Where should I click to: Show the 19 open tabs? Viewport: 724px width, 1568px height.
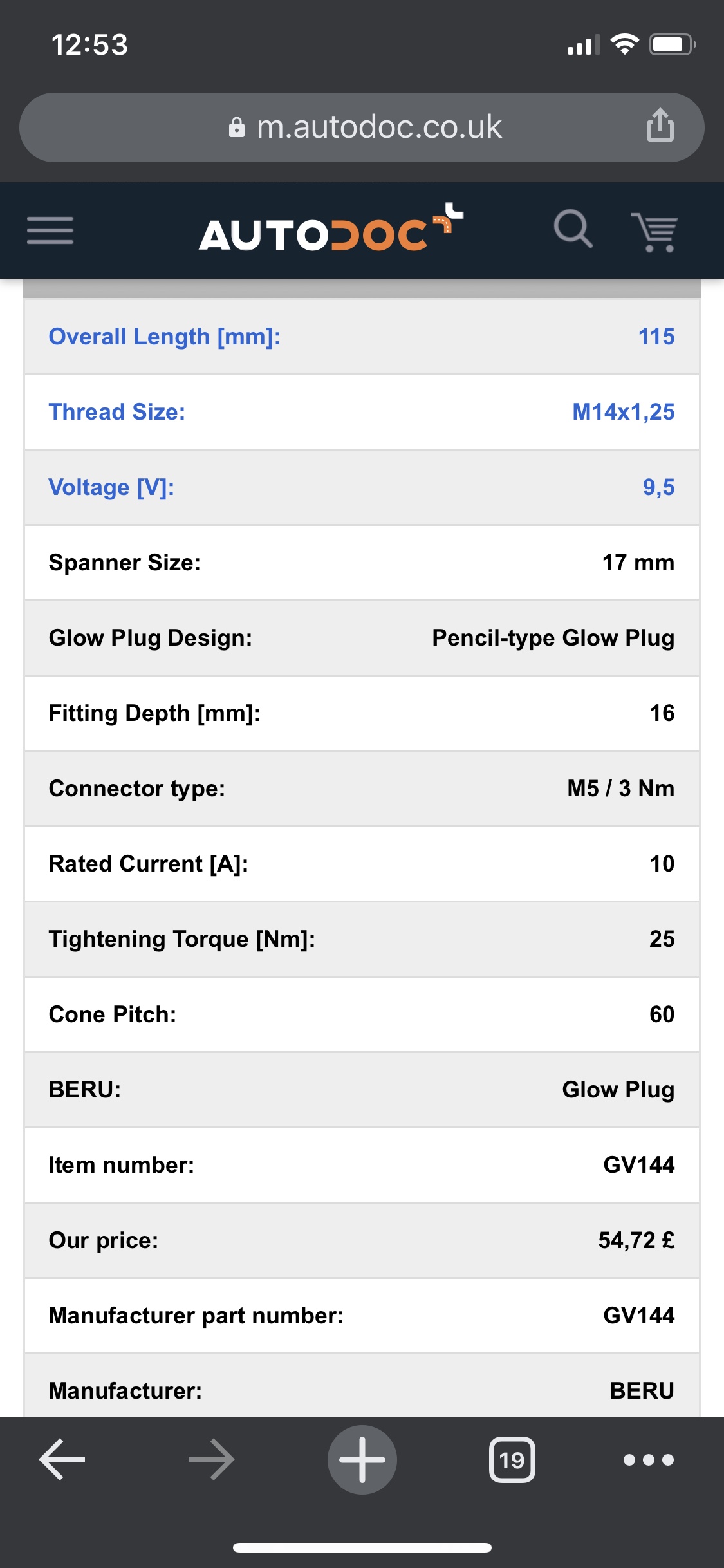(512, 1459)
